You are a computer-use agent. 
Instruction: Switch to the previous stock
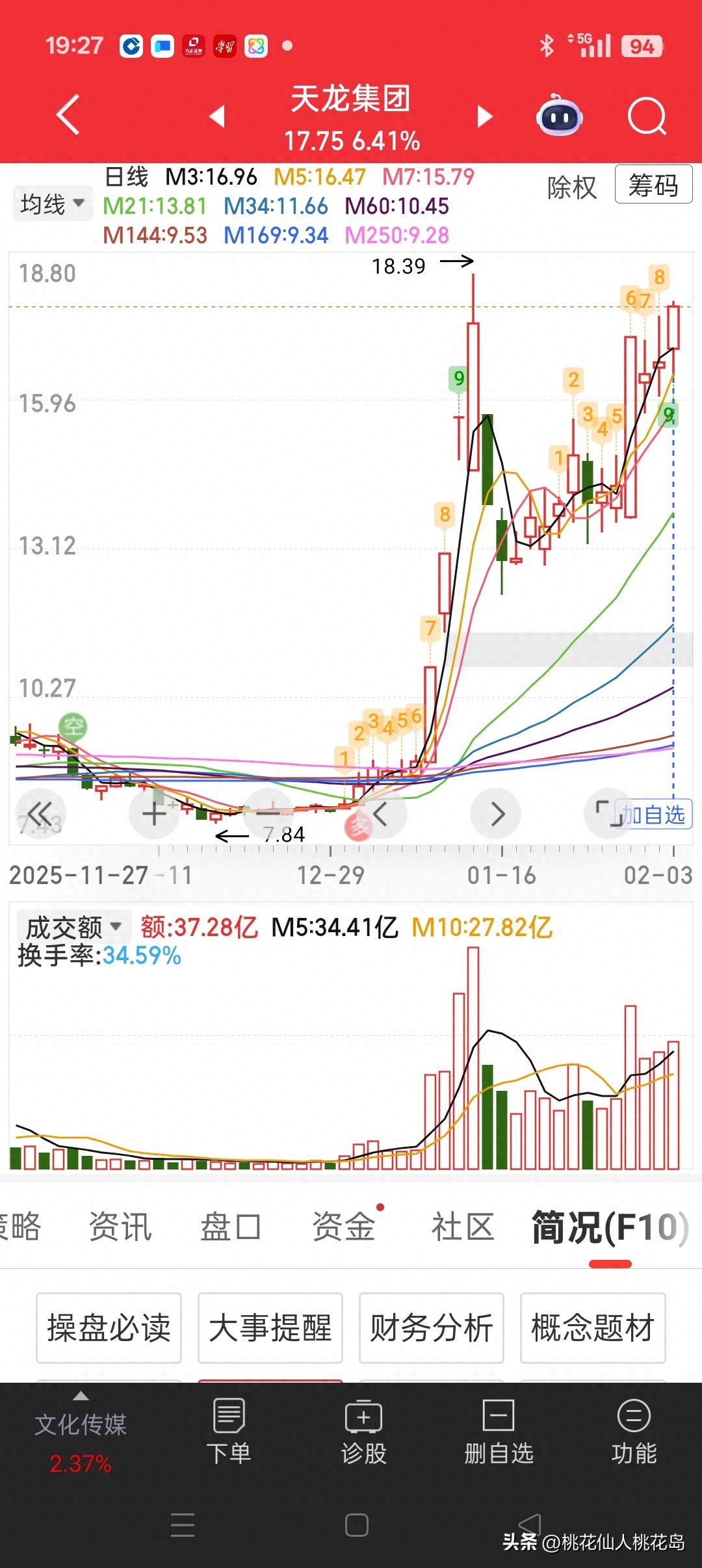217,116
